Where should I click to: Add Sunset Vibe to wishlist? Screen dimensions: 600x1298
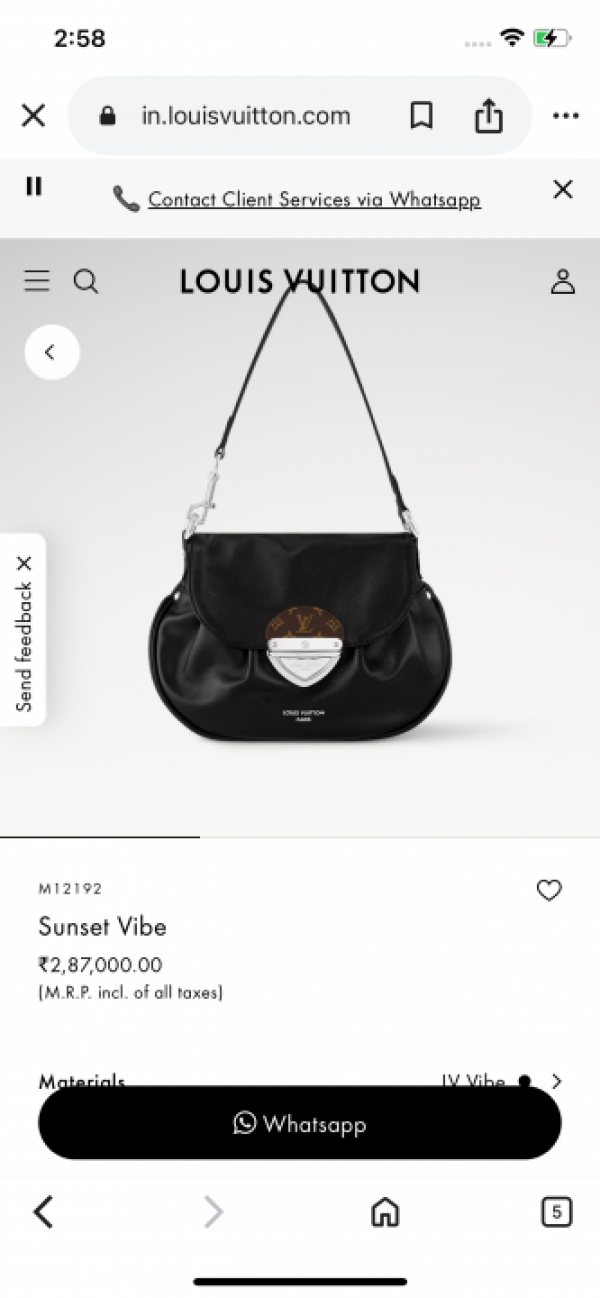(549, 890)
